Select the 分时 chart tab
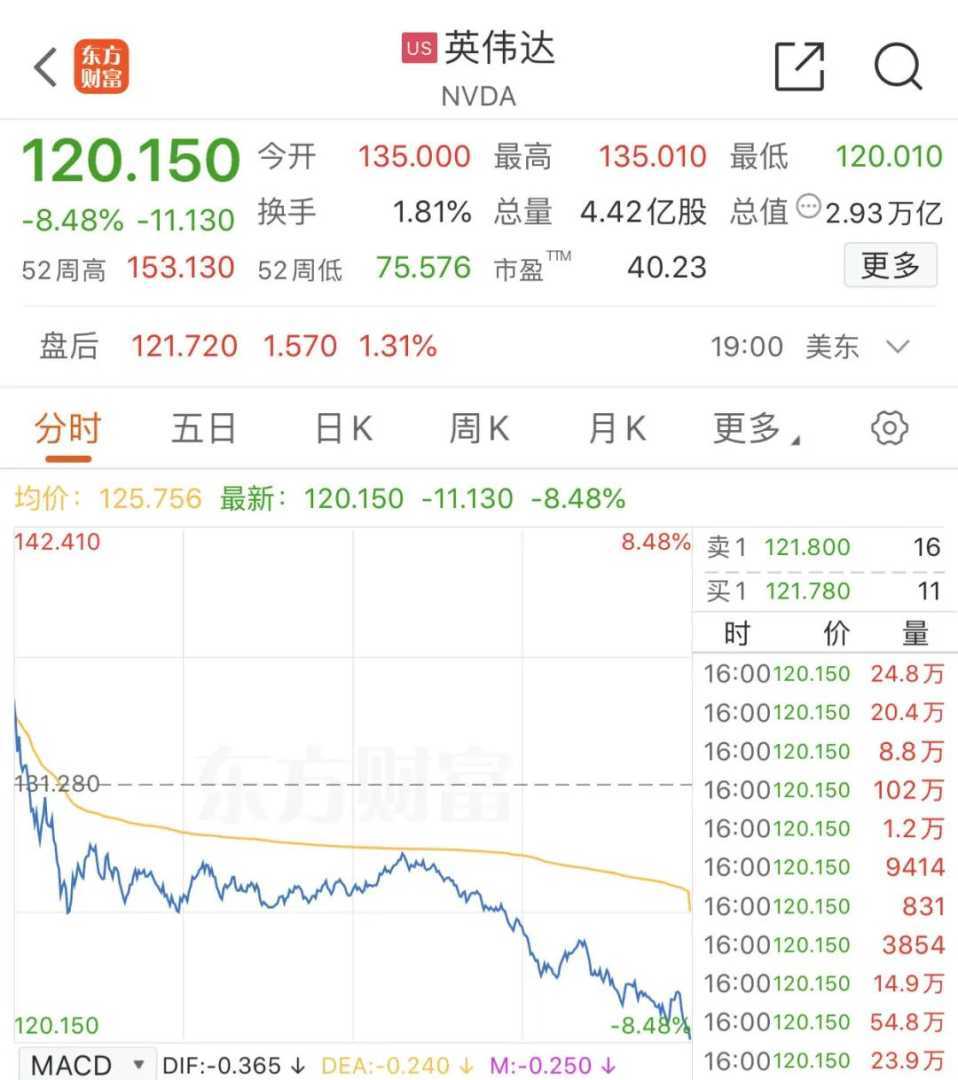958x1080 pixels. coord(68,429)
